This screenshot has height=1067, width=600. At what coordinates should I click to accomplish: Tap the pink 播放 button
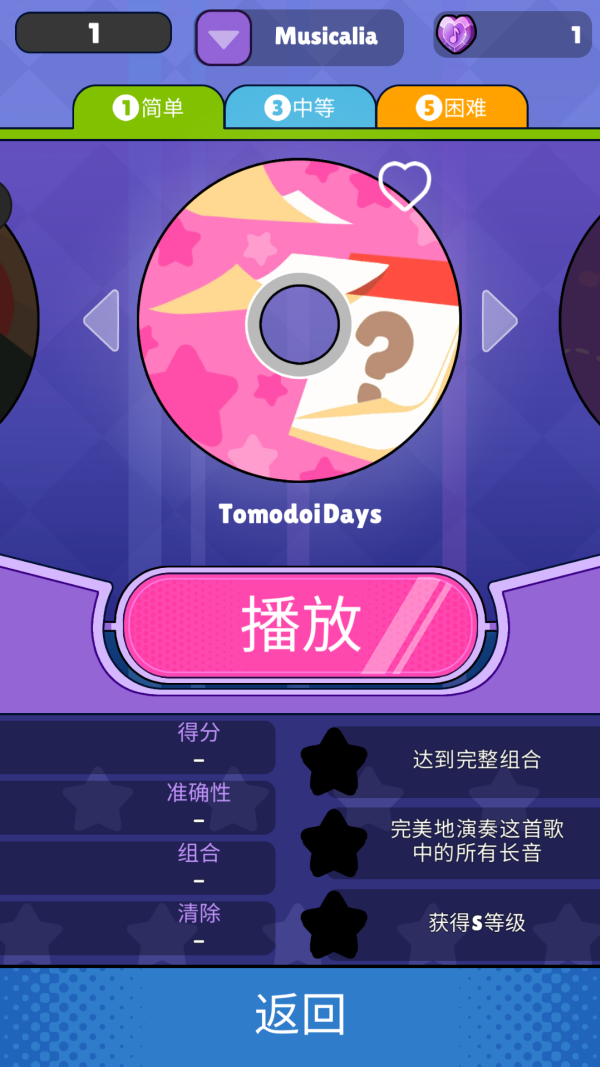[300, 627]
